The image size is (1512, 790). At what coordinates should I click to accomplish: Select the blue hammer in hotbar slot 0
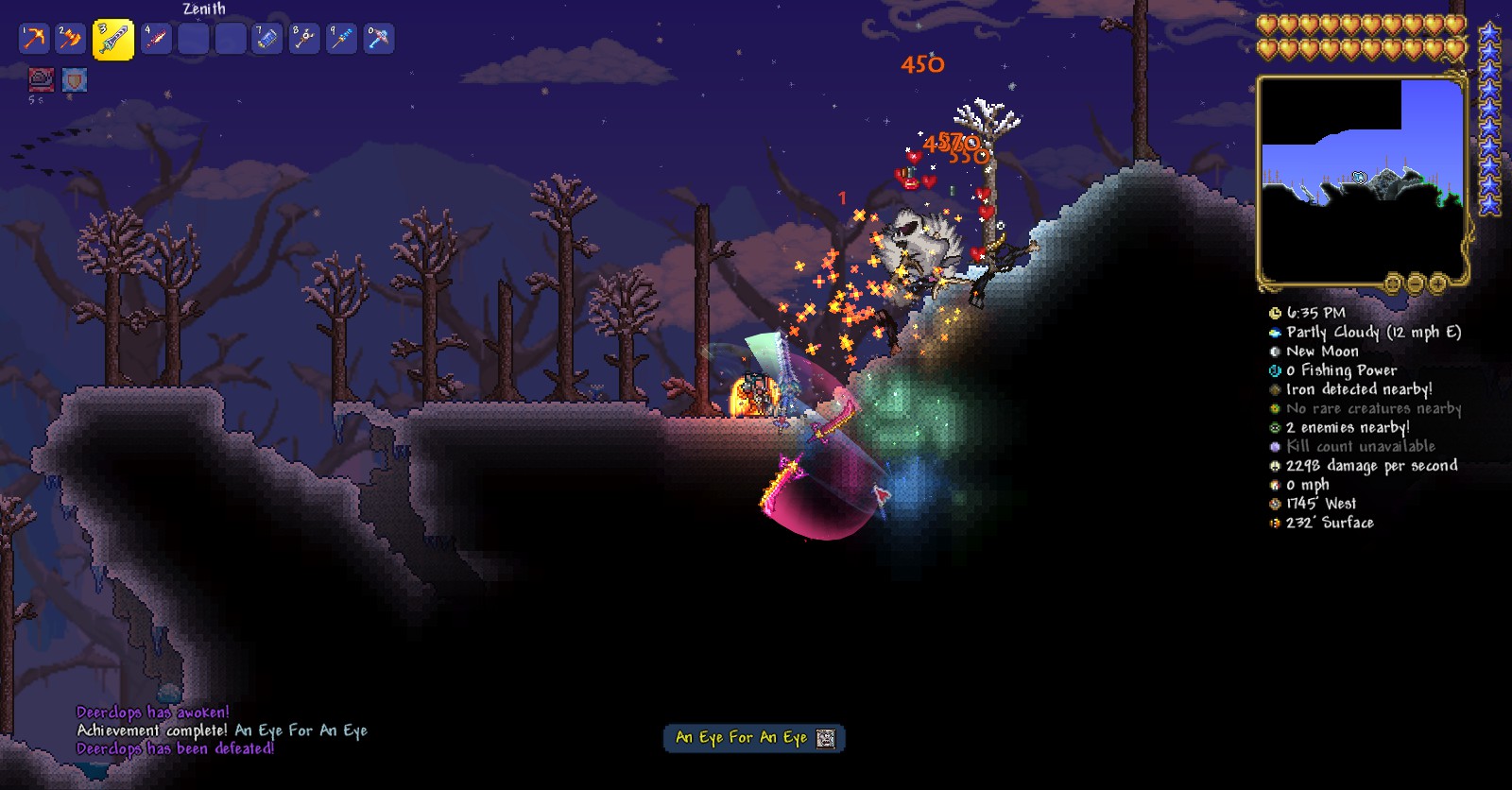[x=379, y=39]
